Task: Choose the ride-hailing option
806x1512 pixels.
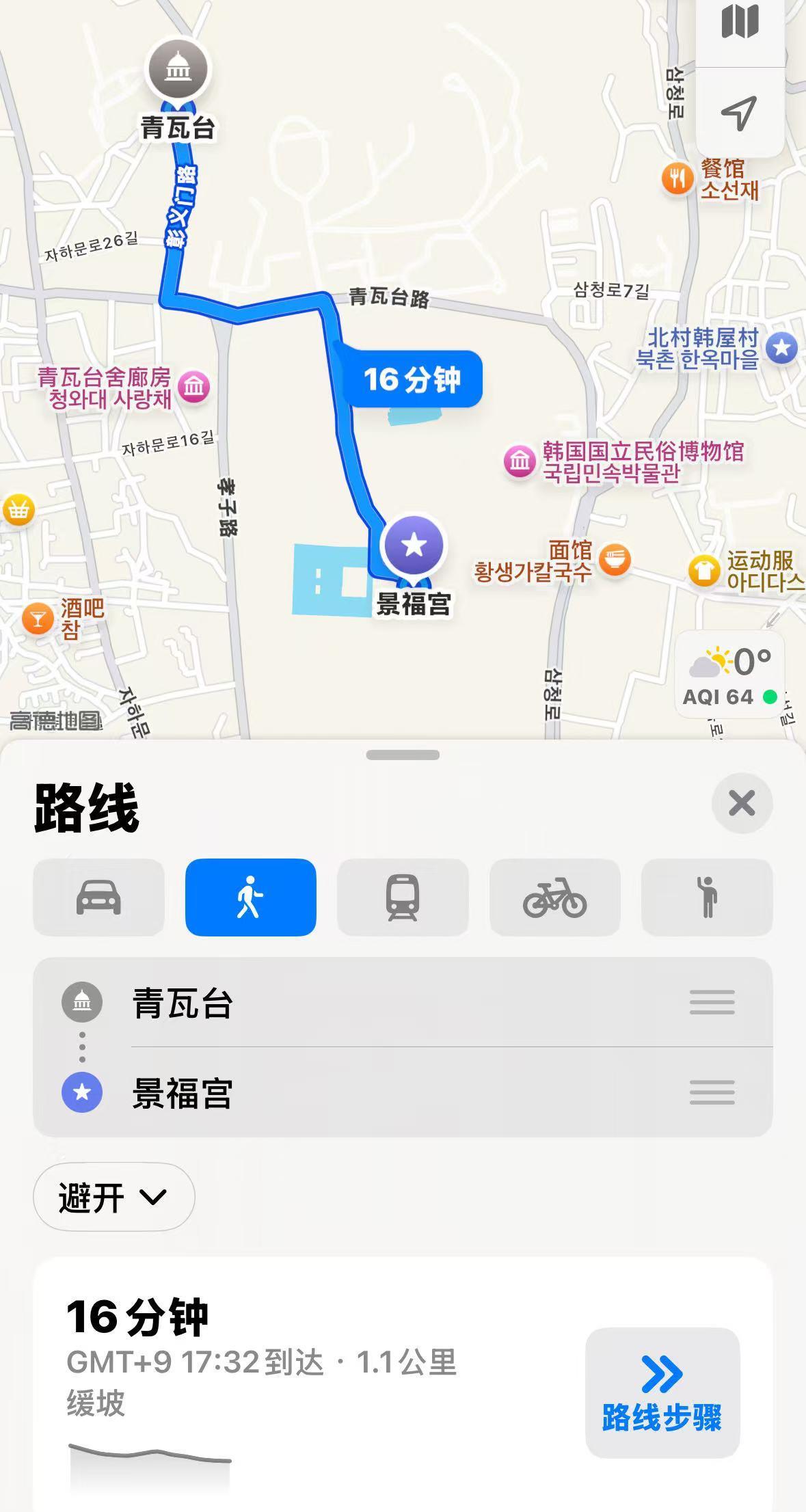Action: pyautogui.click(x=707, y=897)
